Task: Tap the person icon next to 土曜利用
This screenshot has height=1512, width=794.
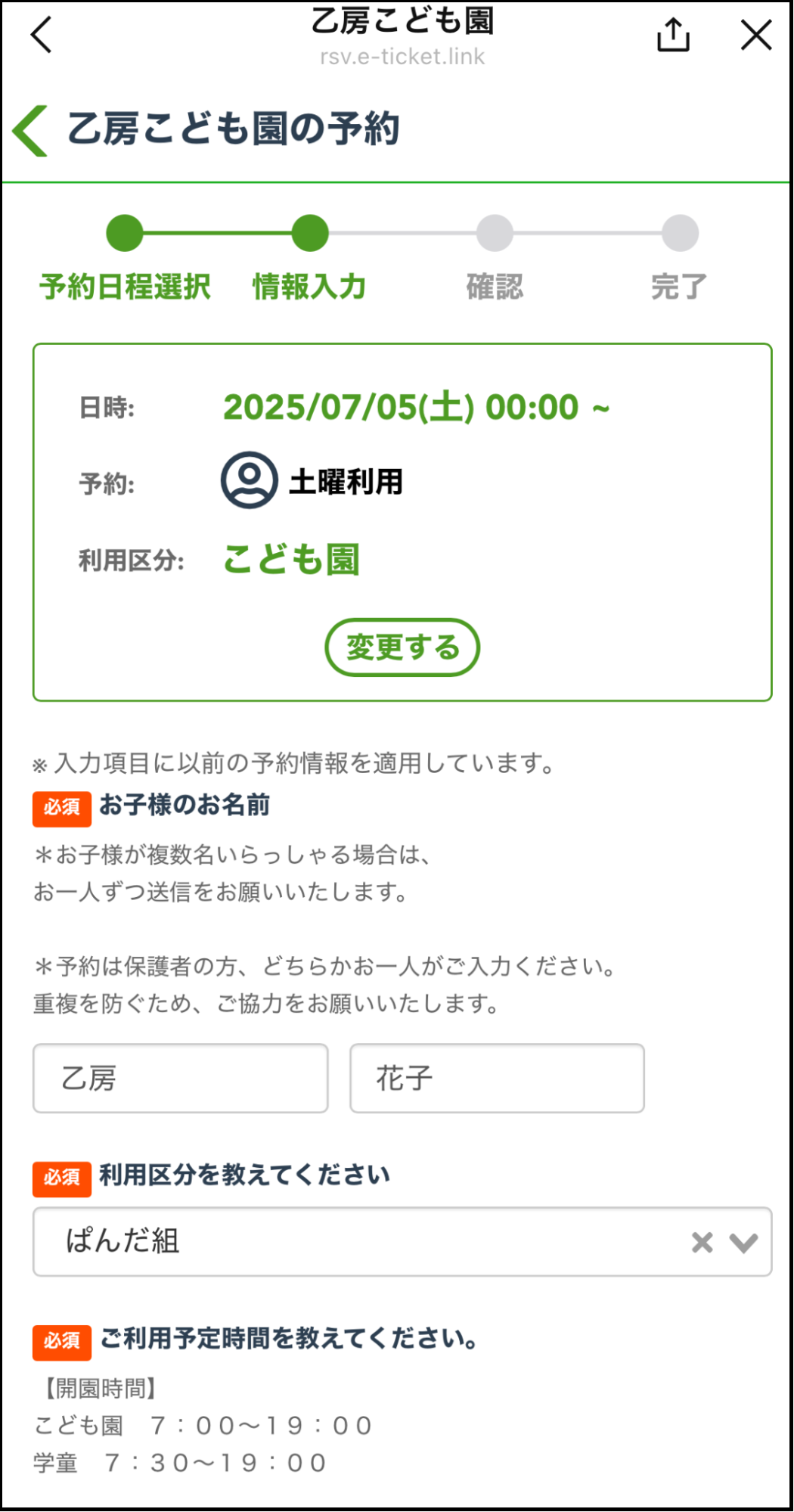Action: pyautogui.click(x=249, y=480)
